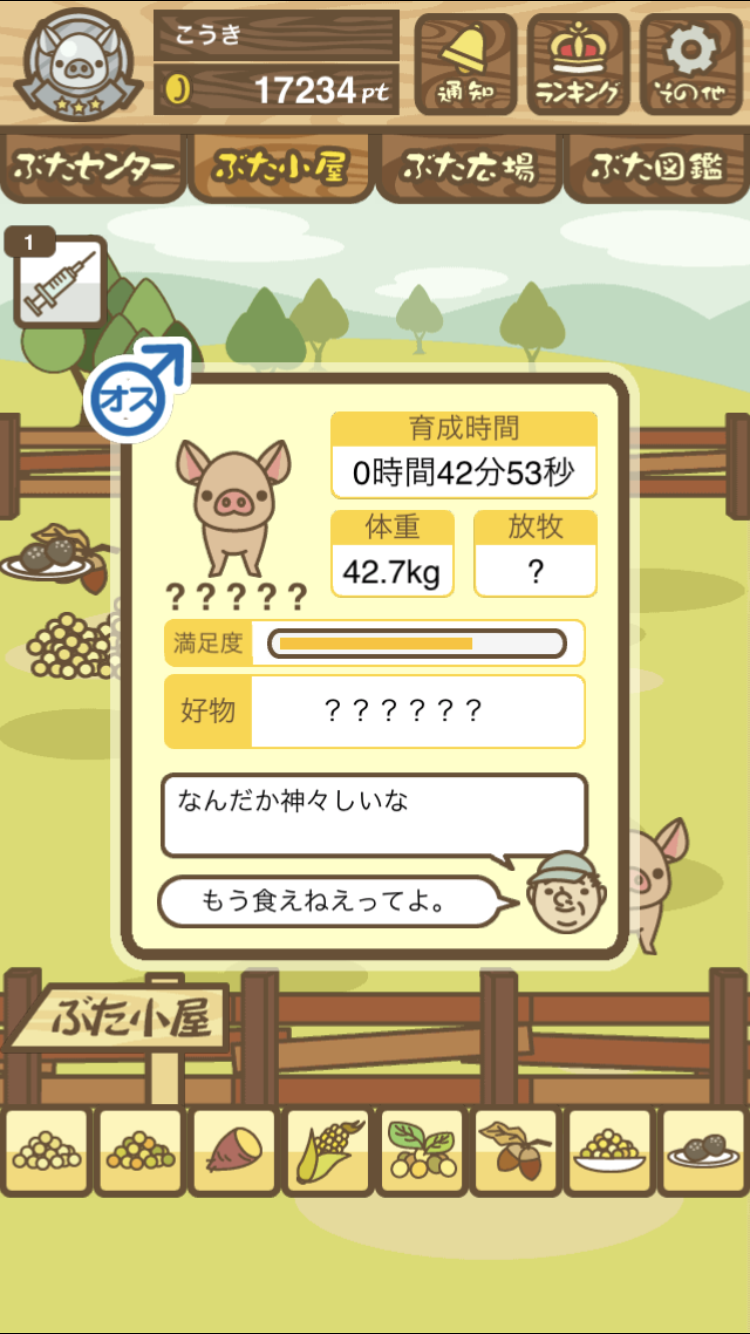Viewport: 750px width, 1334px height.
Task: Feed the sweet potato
Action: click(x=234, y=1151)
